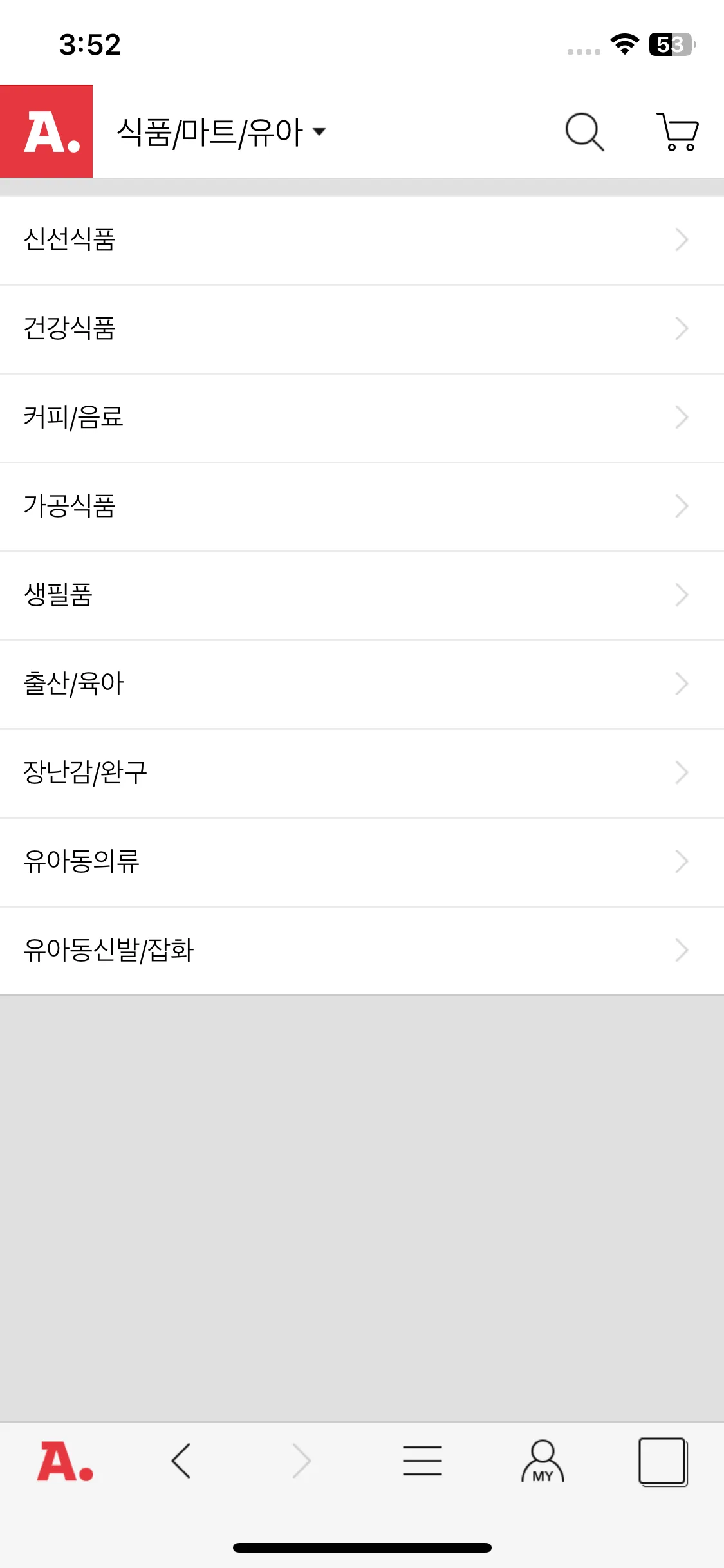Open the shopping cart
The width and height of the screenshot is (724, 1568).
(678, 132)
